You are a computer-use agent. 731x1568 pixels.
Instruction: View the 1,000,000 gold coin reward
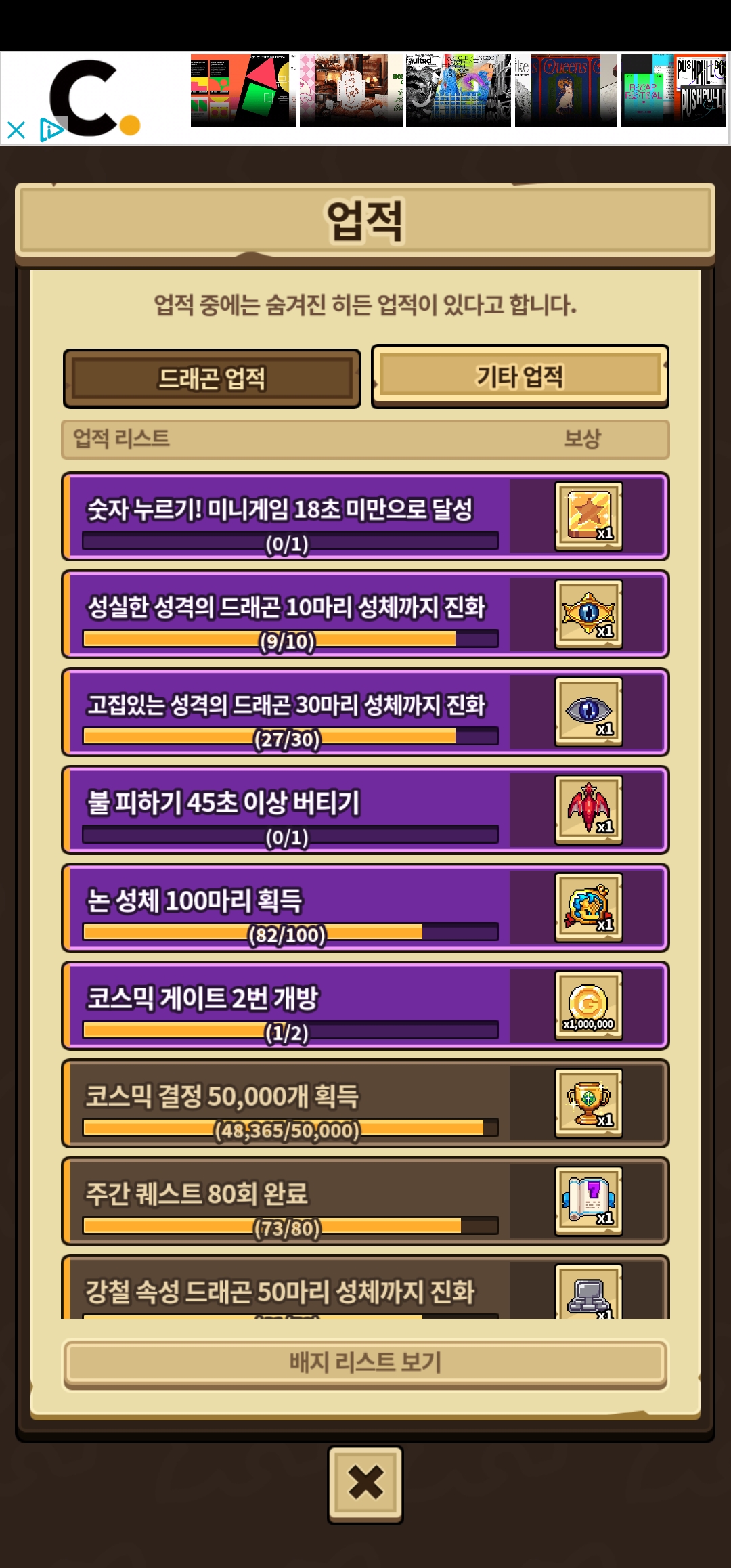588,1005
